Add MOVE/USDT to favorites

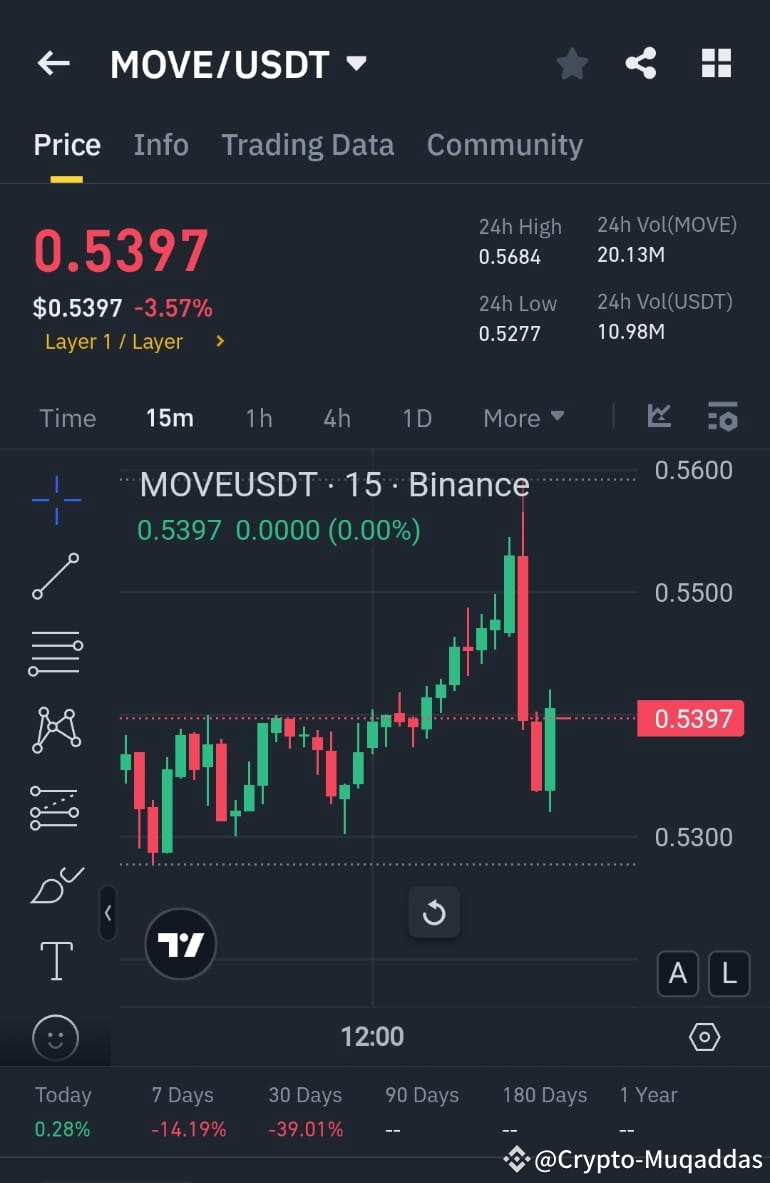[571, 63]
